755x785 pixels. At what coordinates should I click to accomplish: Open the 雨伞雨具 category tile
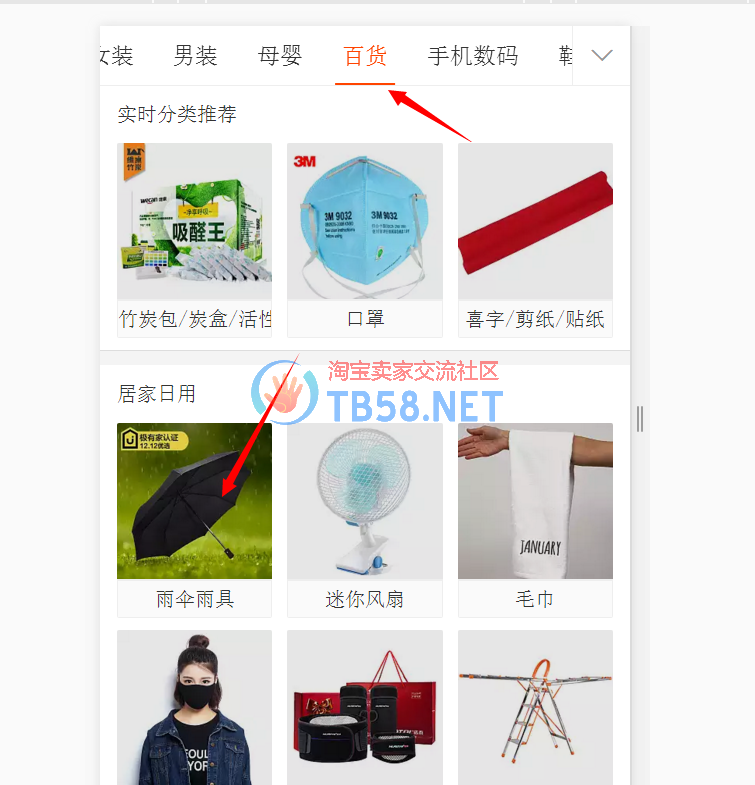click(195, 520)
